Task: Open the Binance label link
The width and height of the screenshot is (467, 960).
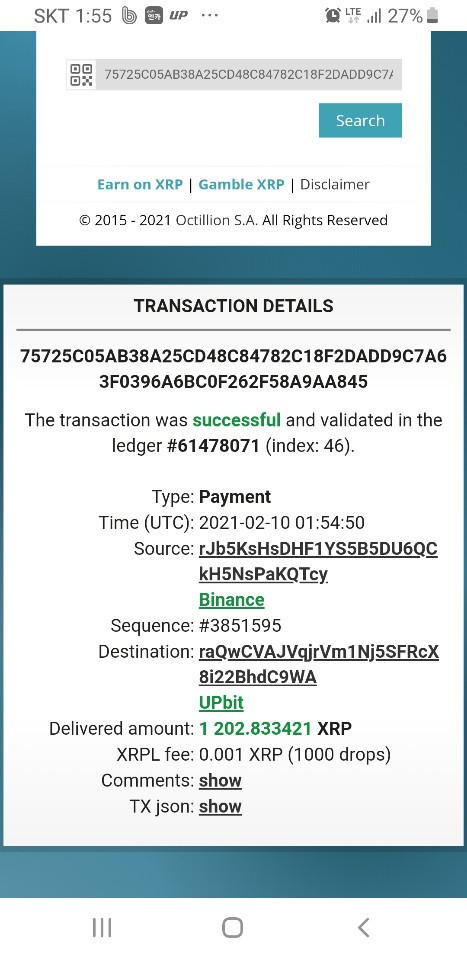Action: (231, 599)
